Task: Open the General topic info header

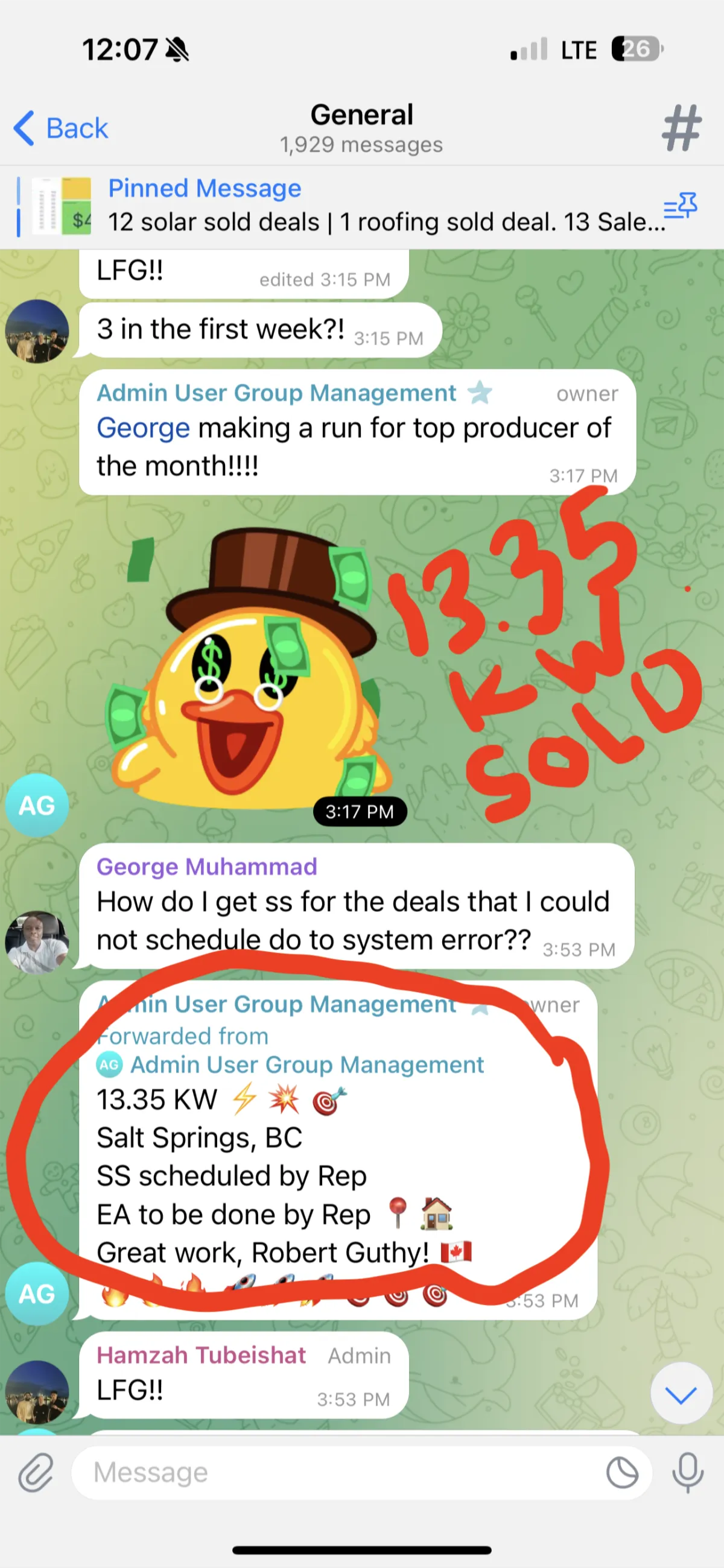Action: pos(361,128)
